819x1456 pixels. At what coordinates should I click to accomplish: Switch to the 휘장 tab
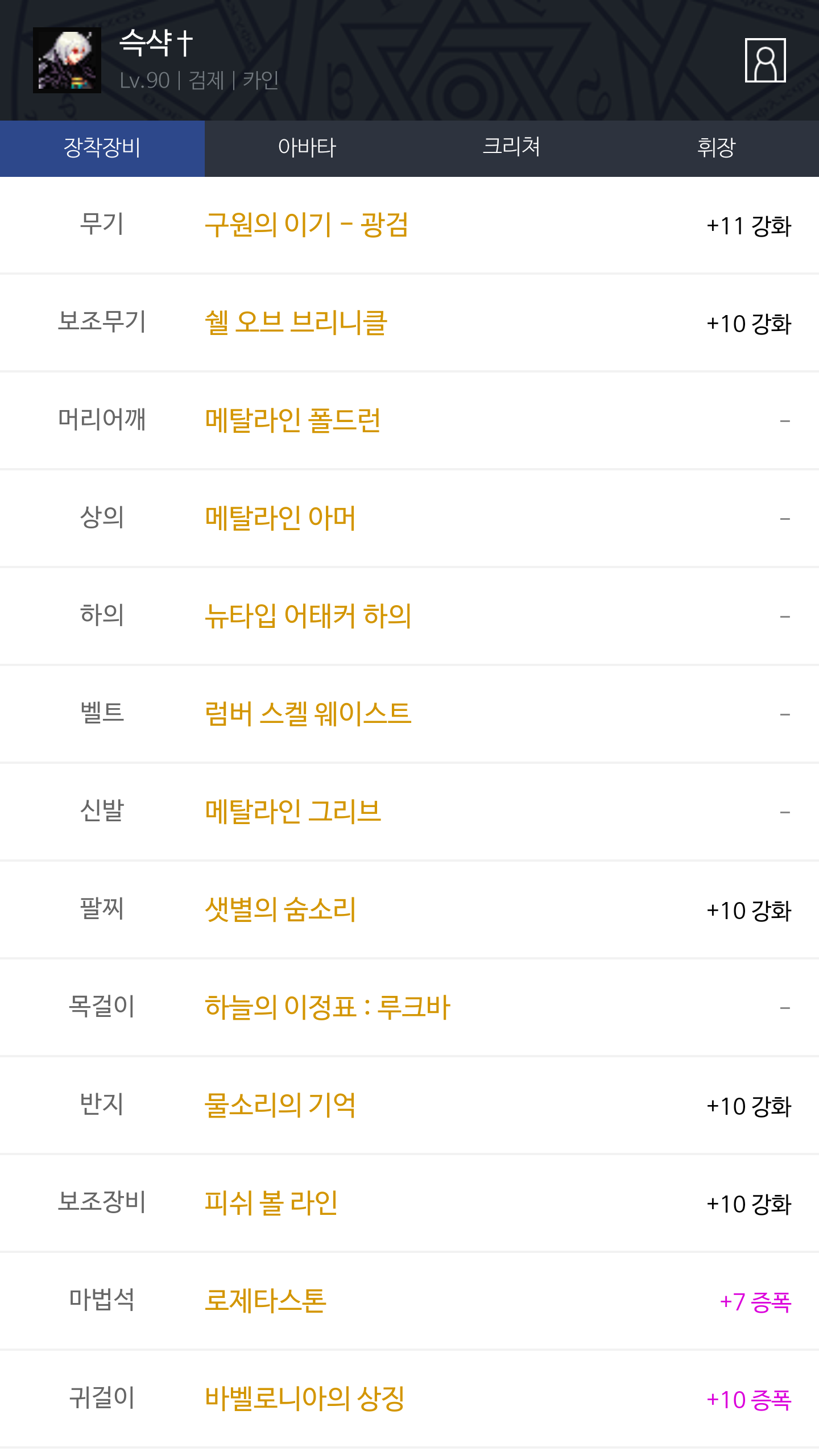click(x=717, y=148)
